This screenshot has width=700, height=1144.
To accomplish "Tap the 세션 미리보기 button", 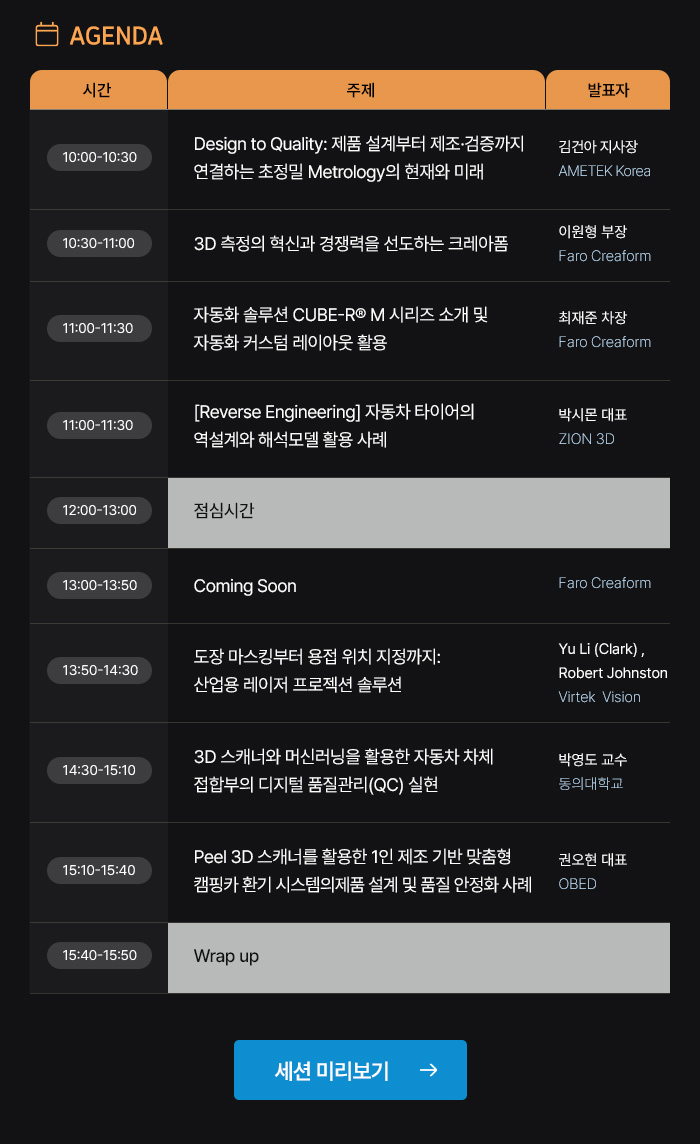I will pyautogui.click(x=350, y=1070).
